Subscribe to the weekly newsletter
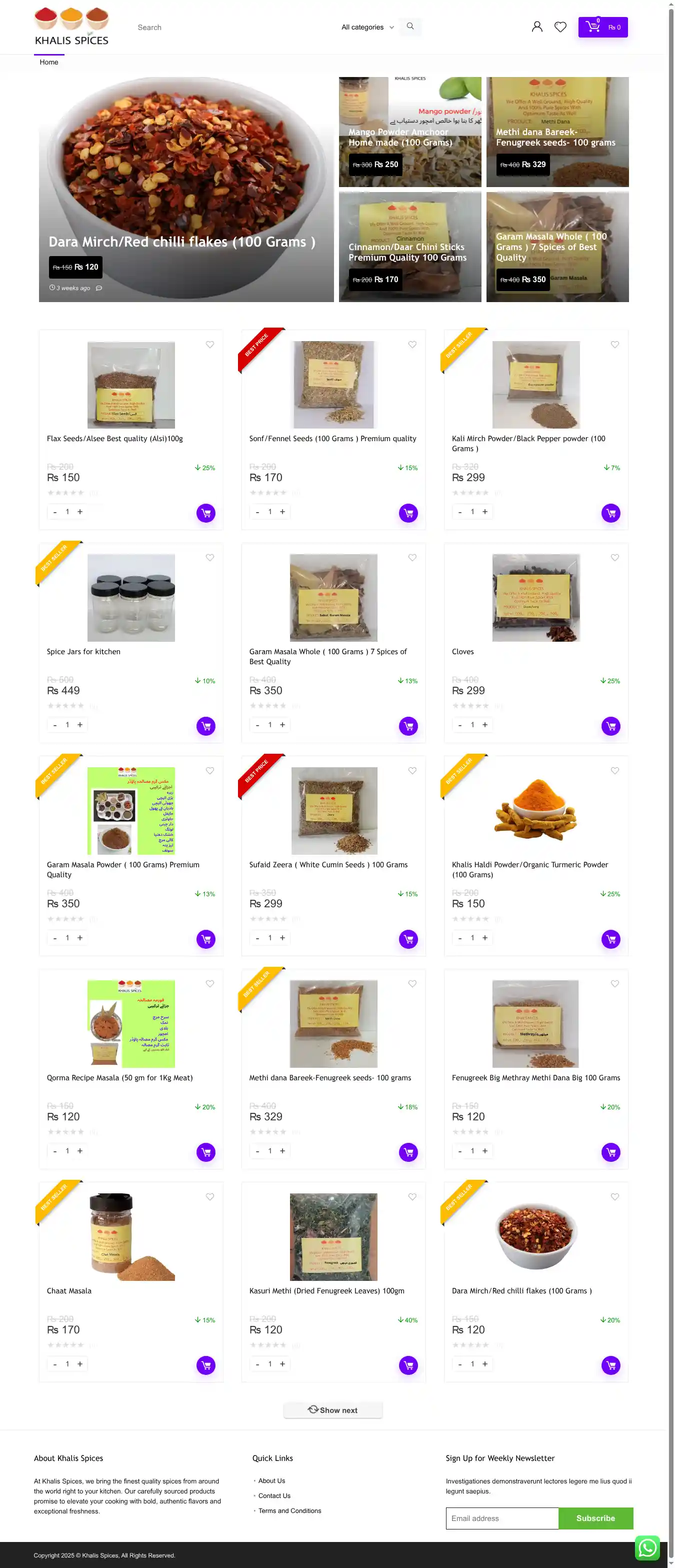Screen dimensions: 675x1568 (595, 1518)
